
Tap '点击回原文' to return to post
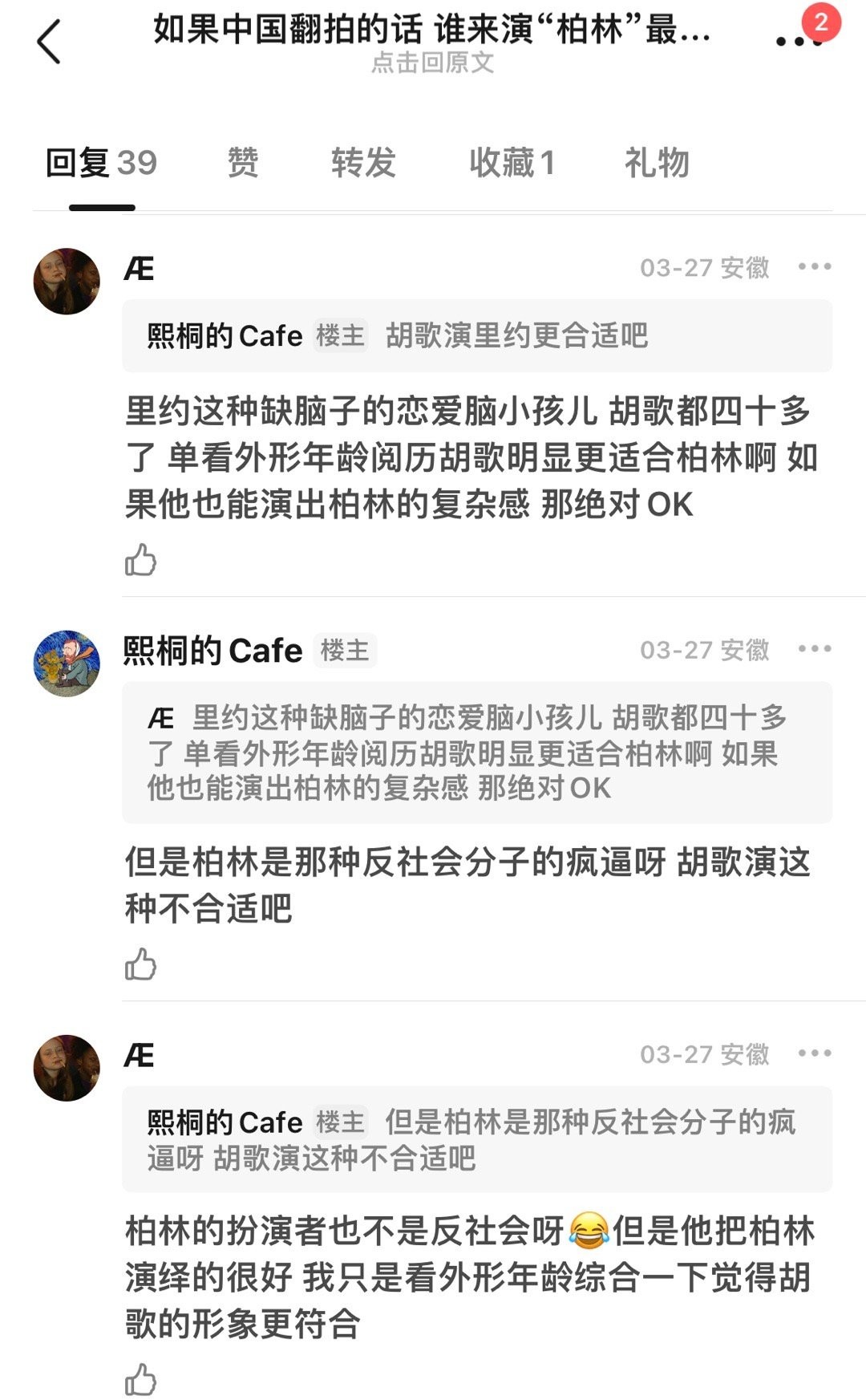[432, 63]
